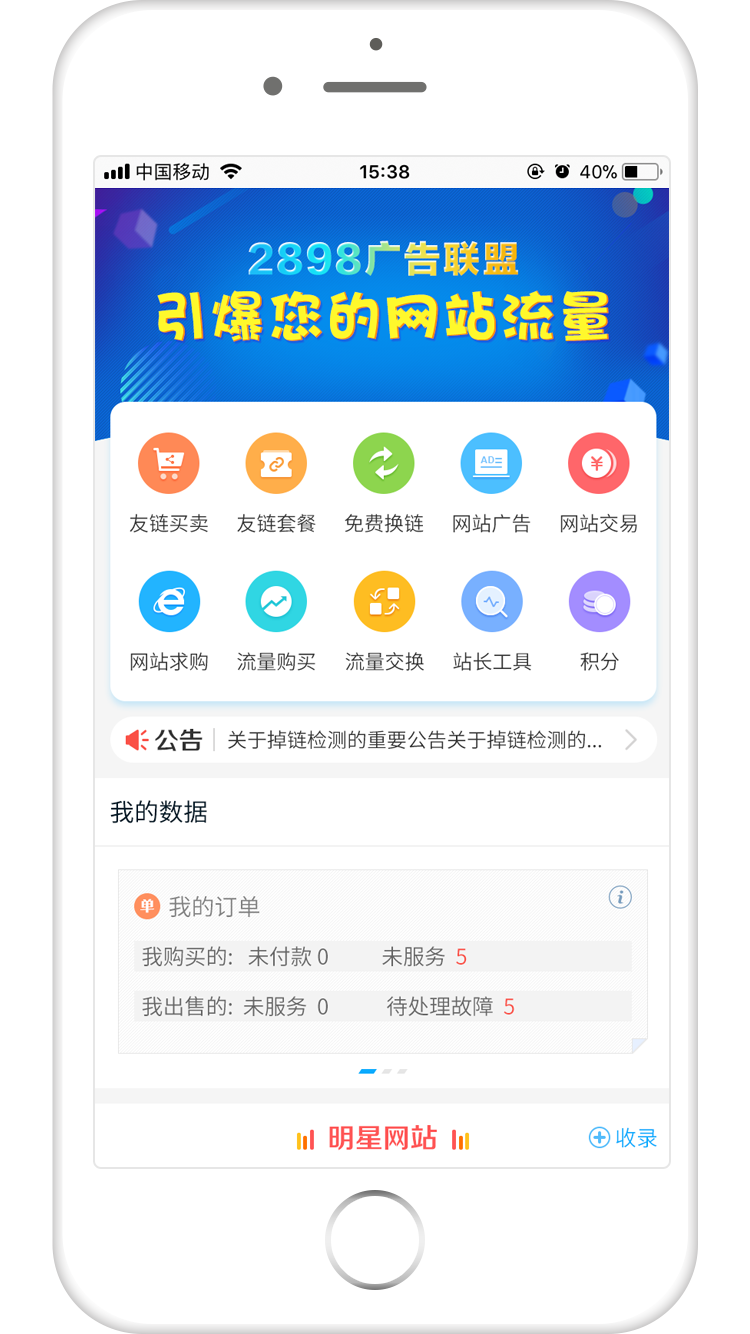Tap the page indicator dots under 我的订单

pyautogui.click(x=383, y=1071)
